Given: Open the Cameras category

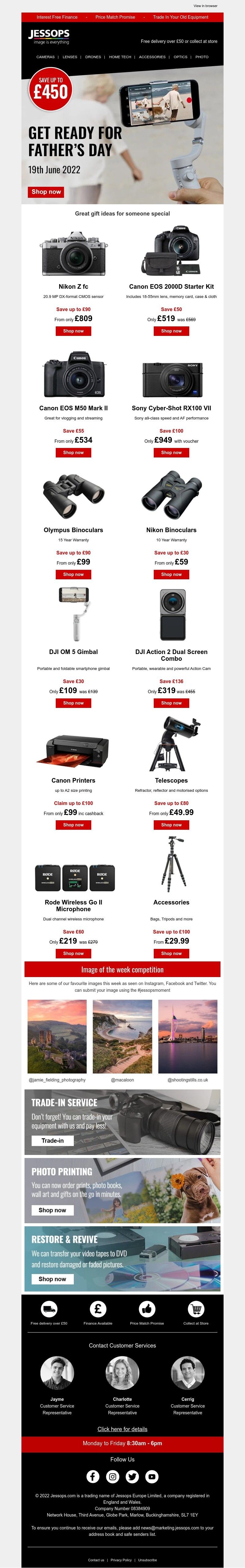Looking at the screenshot, I should click(45, 57).
